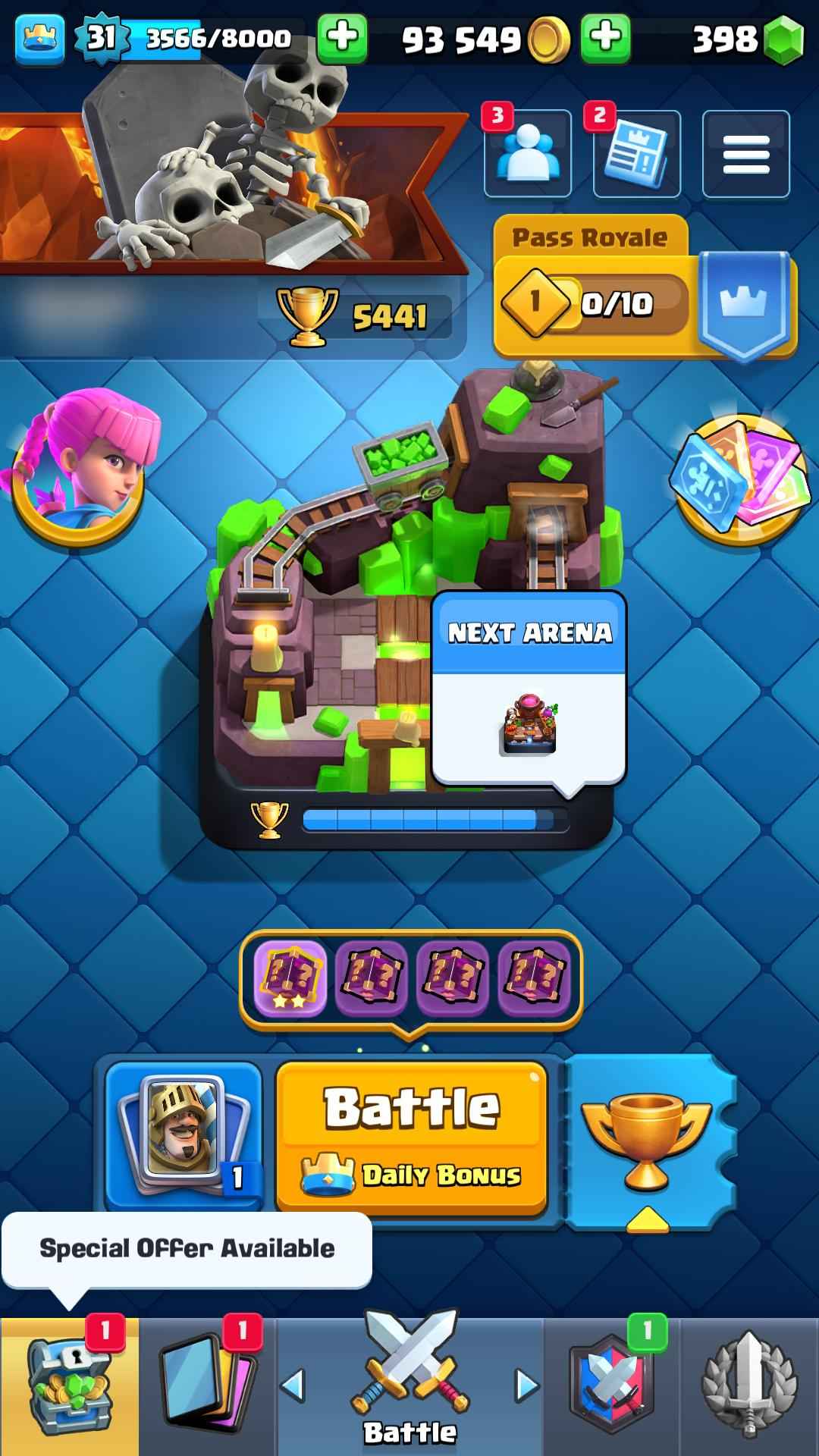This screenshot has height=1456, width=819.
Task: Open the Clan shield tab
Action: [x=611, y=1386]
